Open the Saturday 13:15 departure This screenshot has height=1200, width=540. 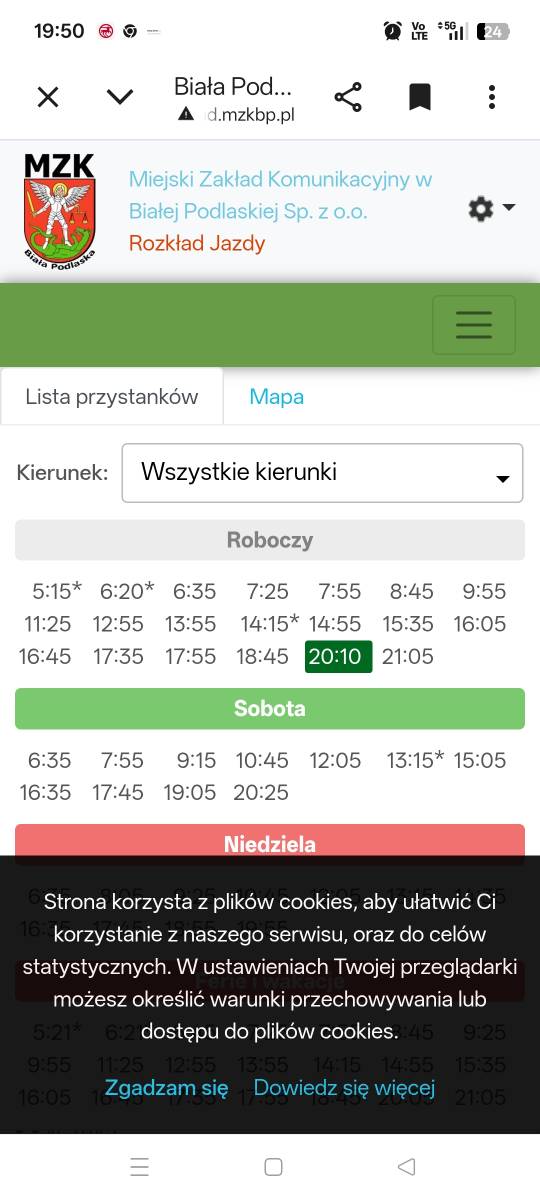415,760
